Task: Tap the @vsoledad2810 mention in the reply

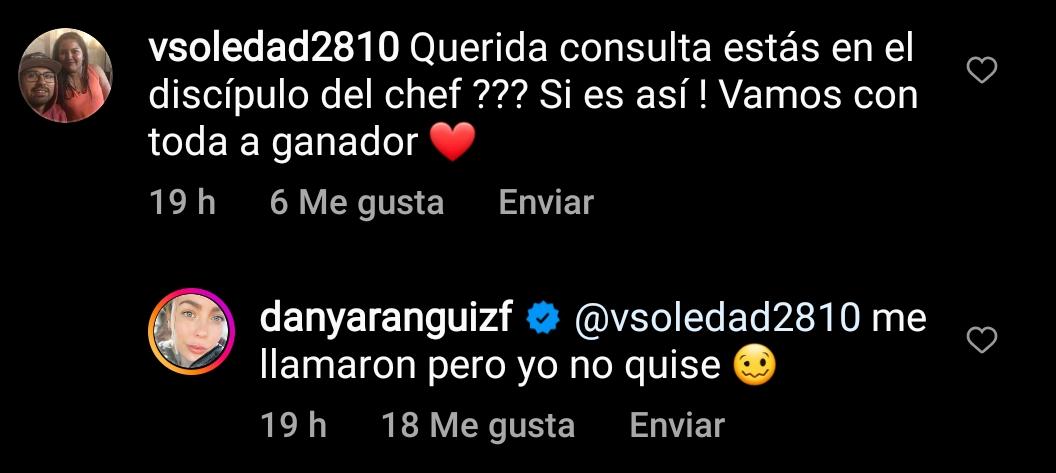Action: point(718,319)
